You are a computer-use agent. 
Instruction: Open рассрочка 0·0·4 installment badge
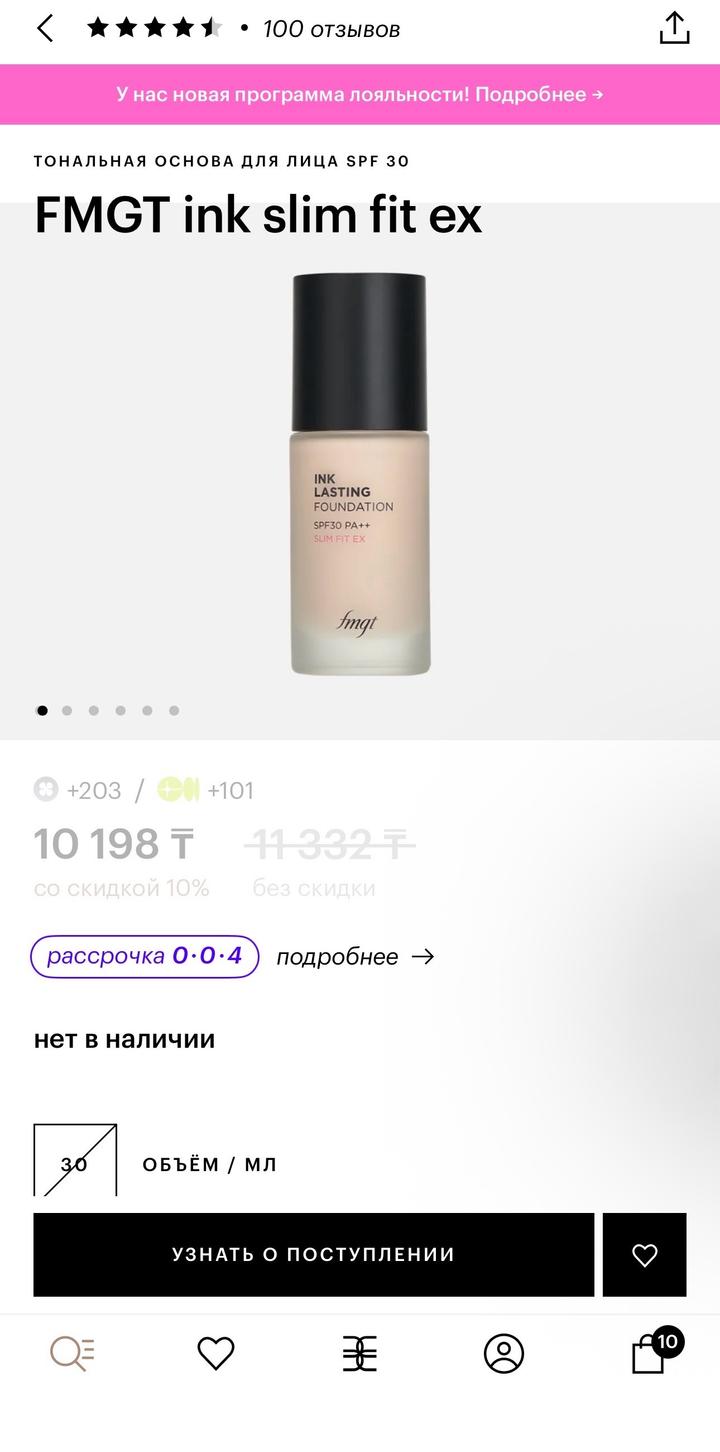145,956
